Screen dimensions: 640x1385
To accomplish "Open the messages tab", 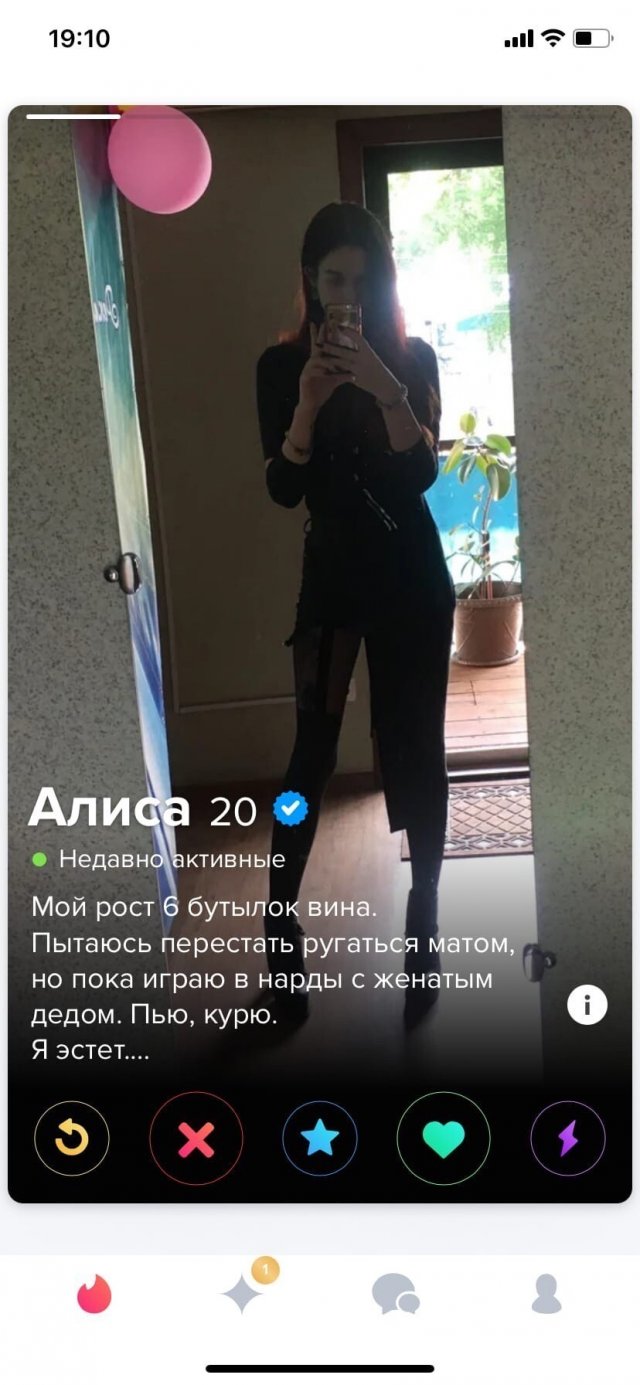I will [x=395, y=1295].
